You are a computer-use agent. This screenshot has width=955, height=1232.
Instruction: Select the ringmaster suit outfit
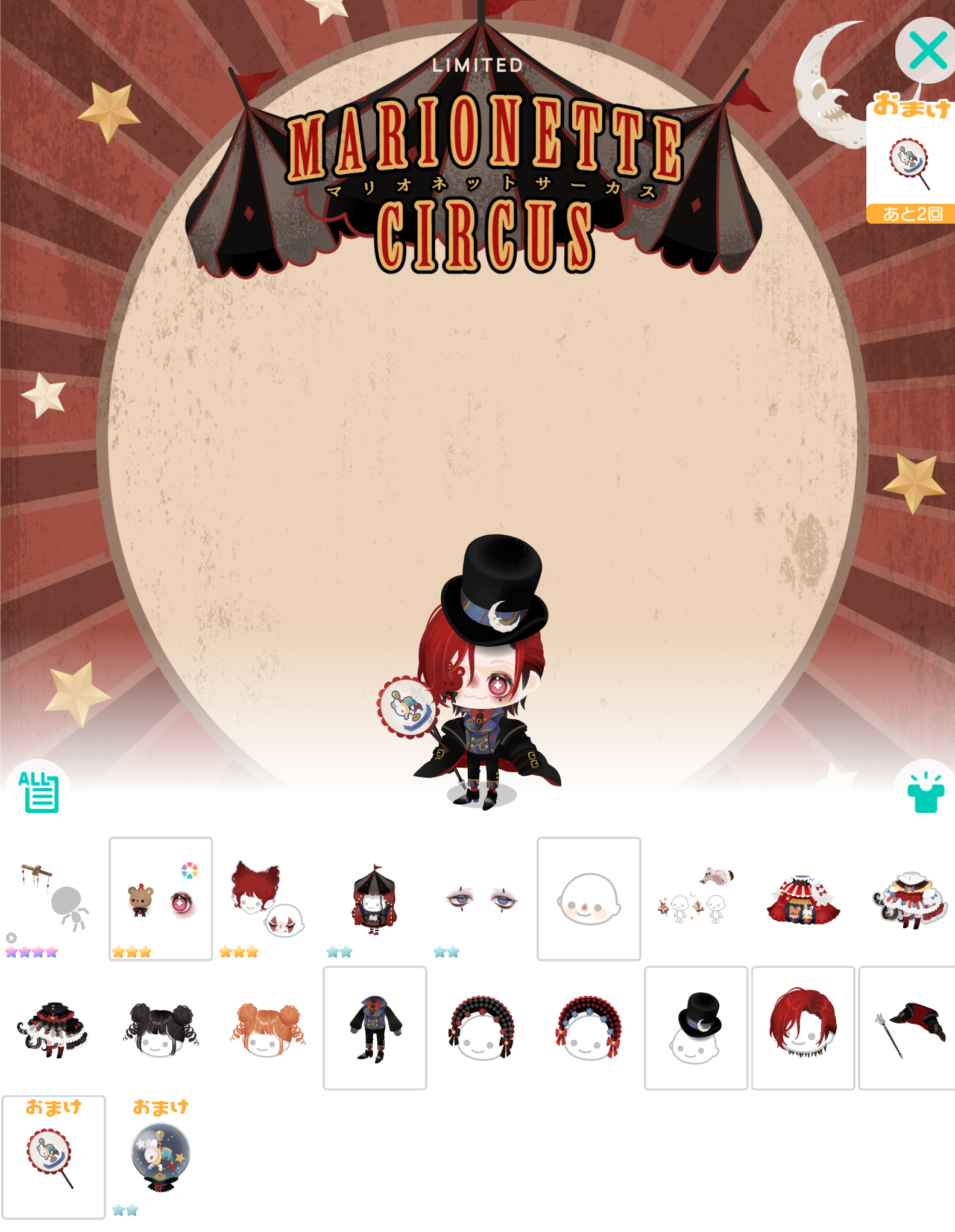(x=375, y=1028)
